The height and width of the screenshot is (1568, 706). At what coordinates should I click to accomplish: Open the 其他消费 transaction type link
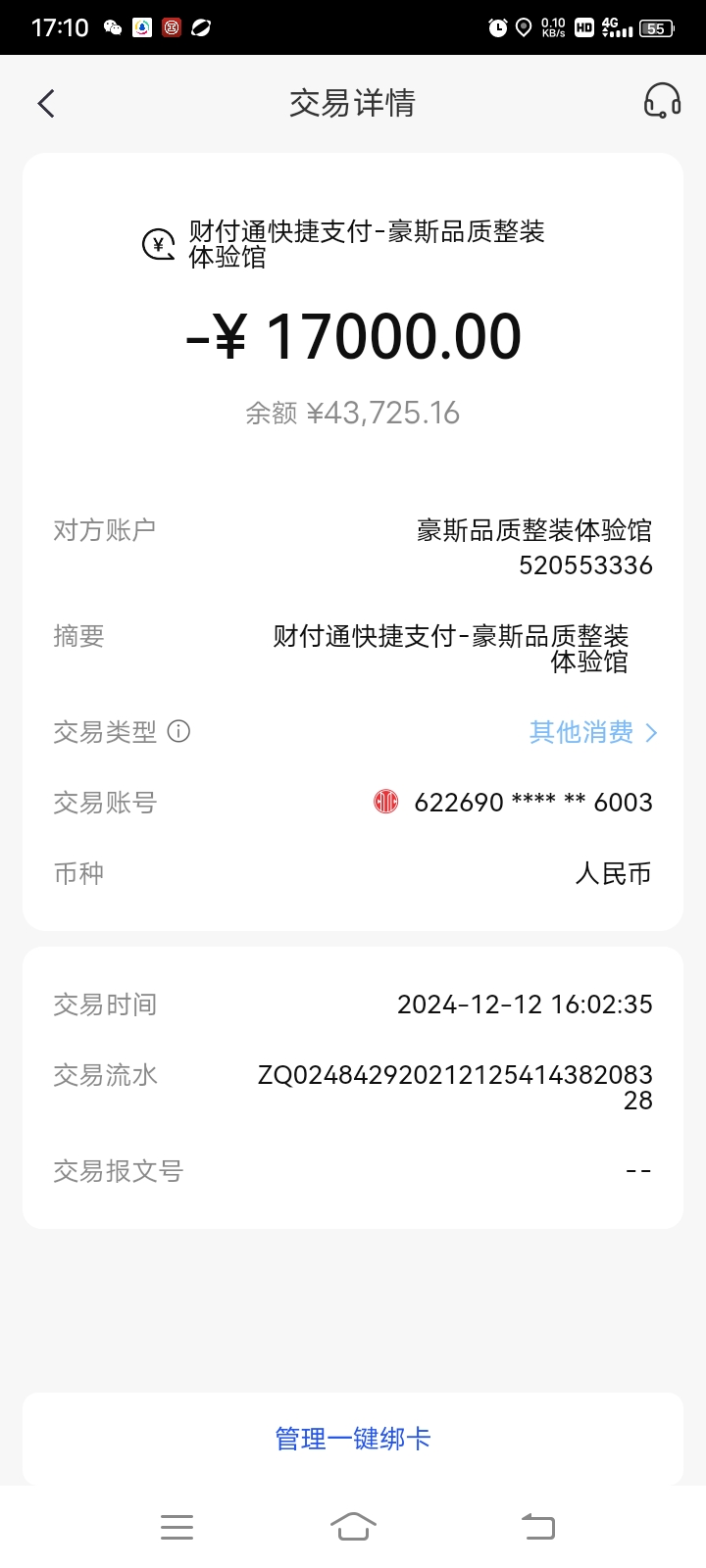tap(592, 732)
